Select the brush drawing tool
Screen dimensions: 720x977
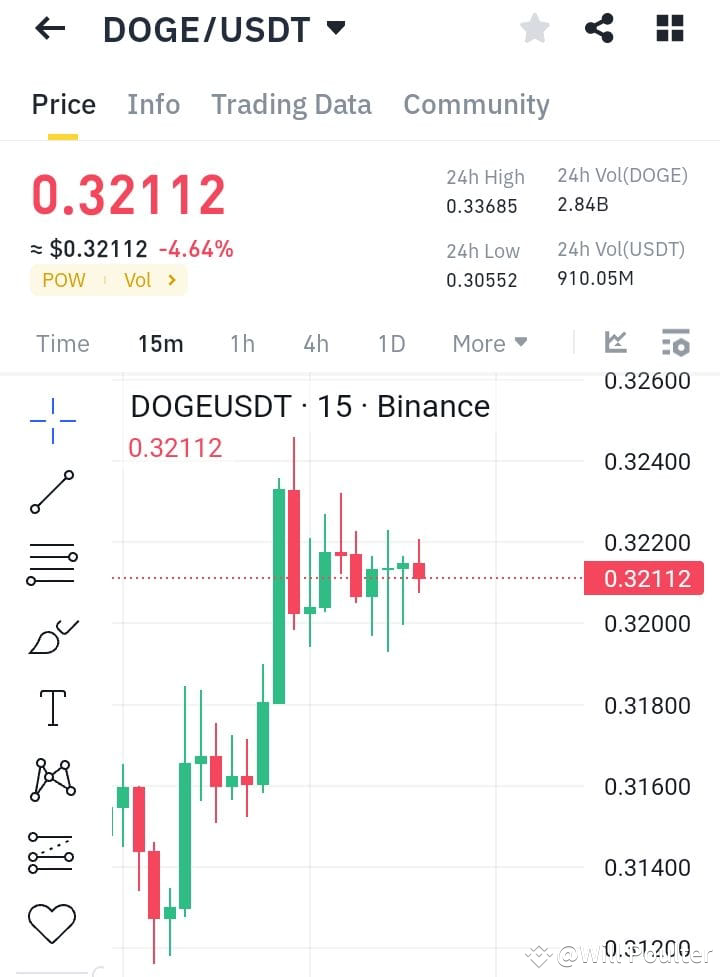pyautogui.click(x=50, y=635)
